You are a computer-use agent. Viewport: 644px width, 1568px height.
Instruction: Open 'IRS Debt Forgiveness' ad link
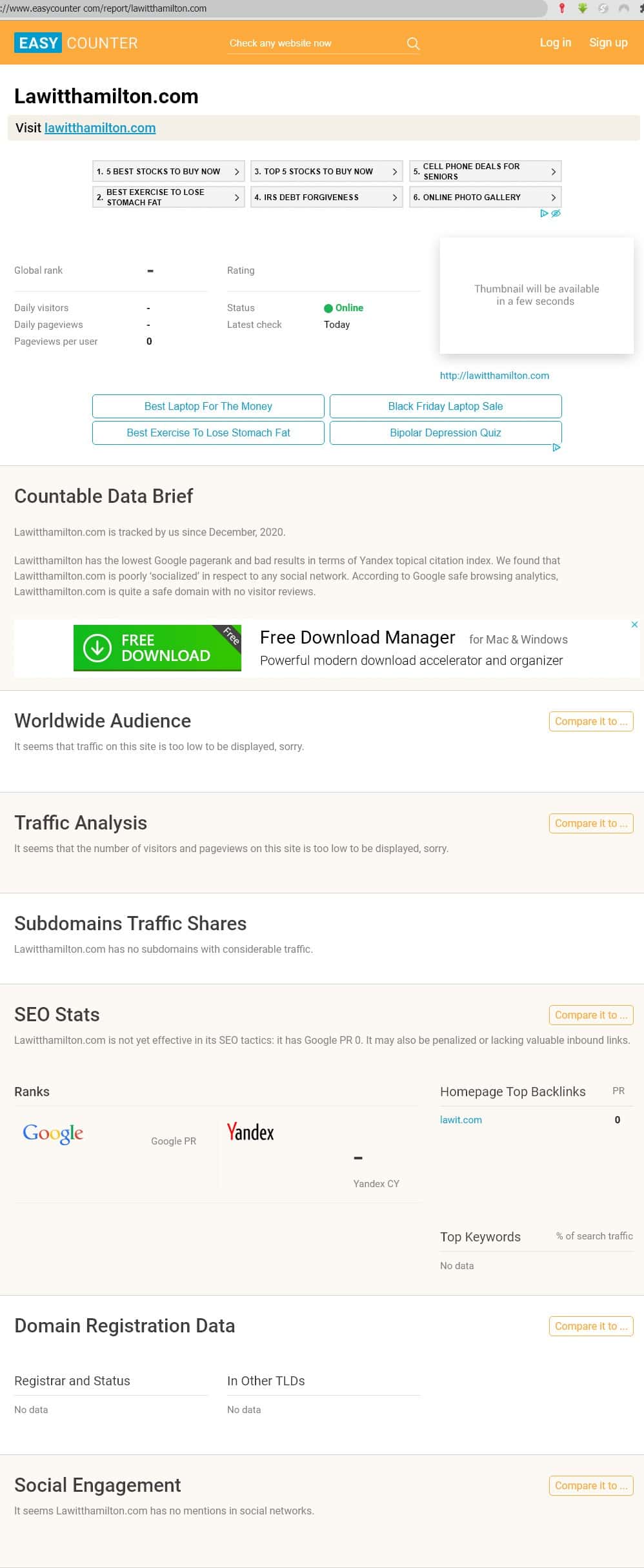point(326,197)
